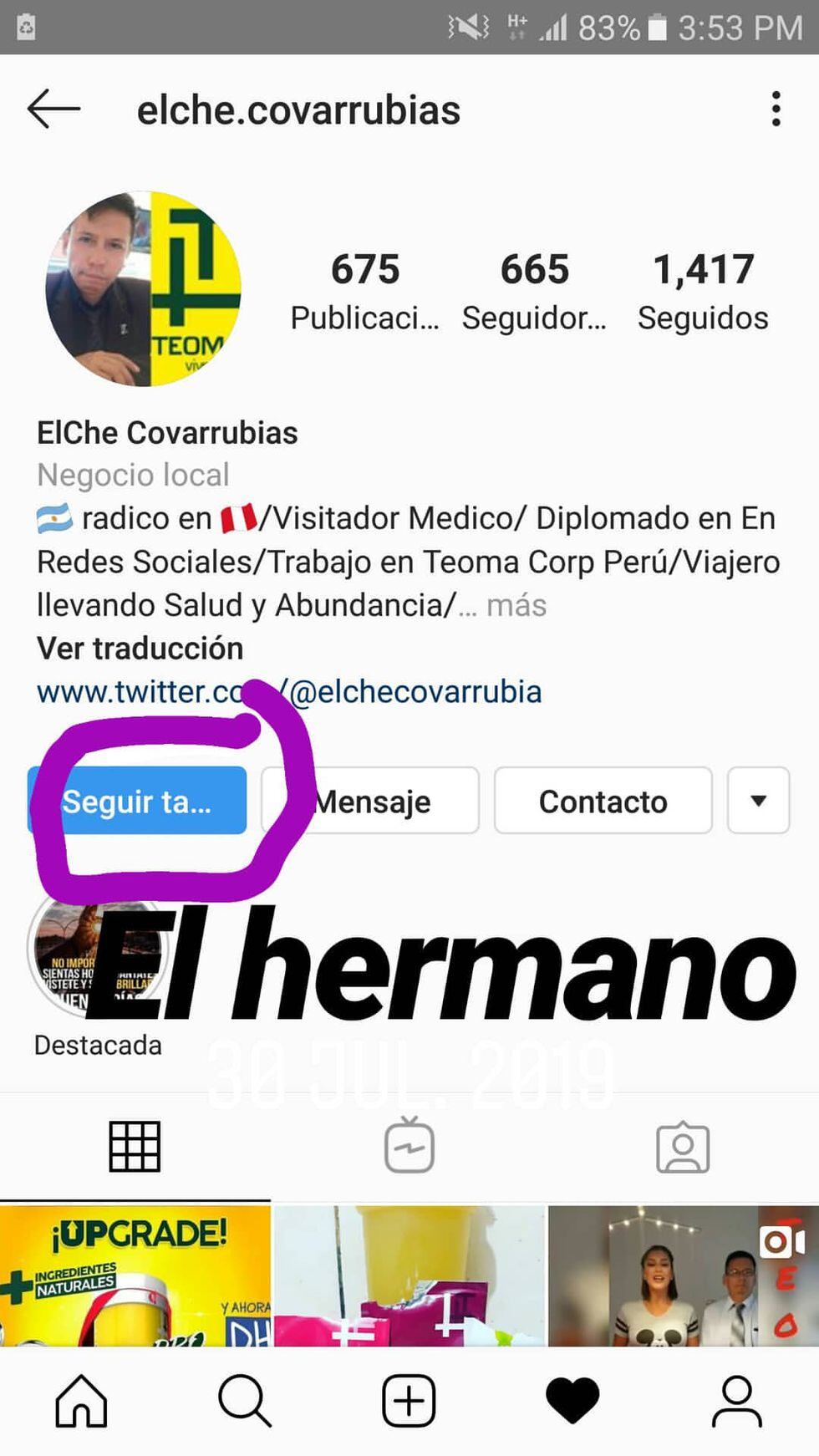
Task: Switch to the IGTV tab
Action: pos(409,1147)
